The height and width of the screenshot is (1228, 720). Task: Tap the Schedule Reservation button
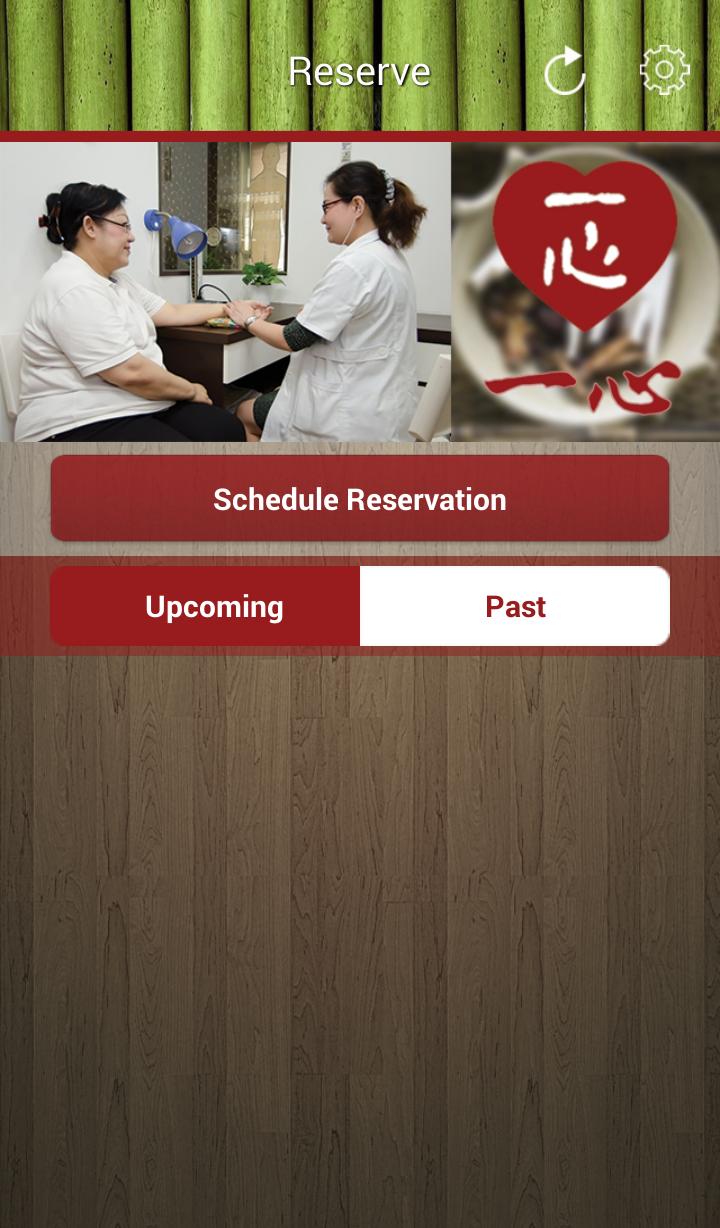pos(360,499)
